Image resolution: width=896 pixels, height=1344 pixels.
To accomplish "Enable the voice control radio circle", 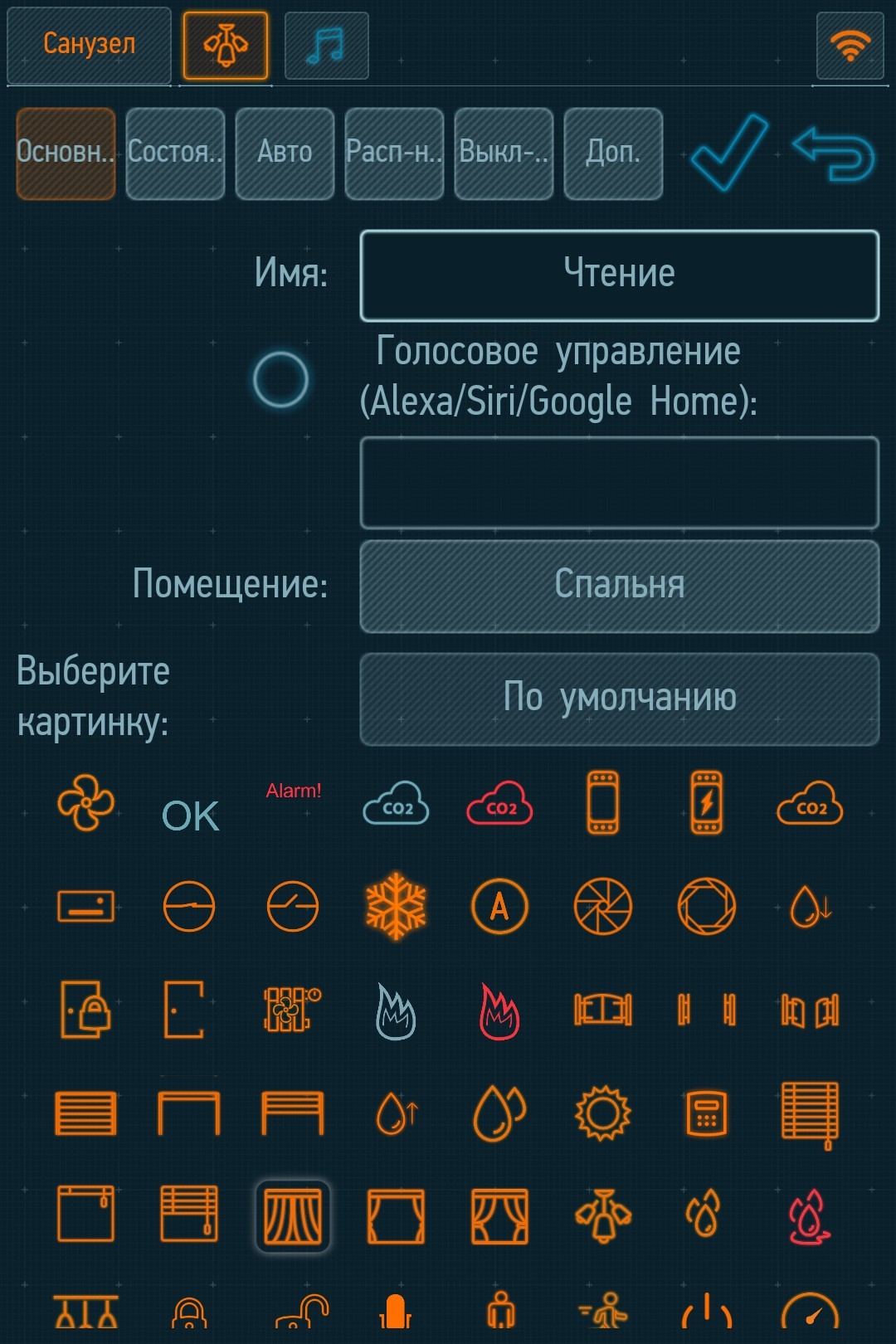I will click(x=280, y=379).
